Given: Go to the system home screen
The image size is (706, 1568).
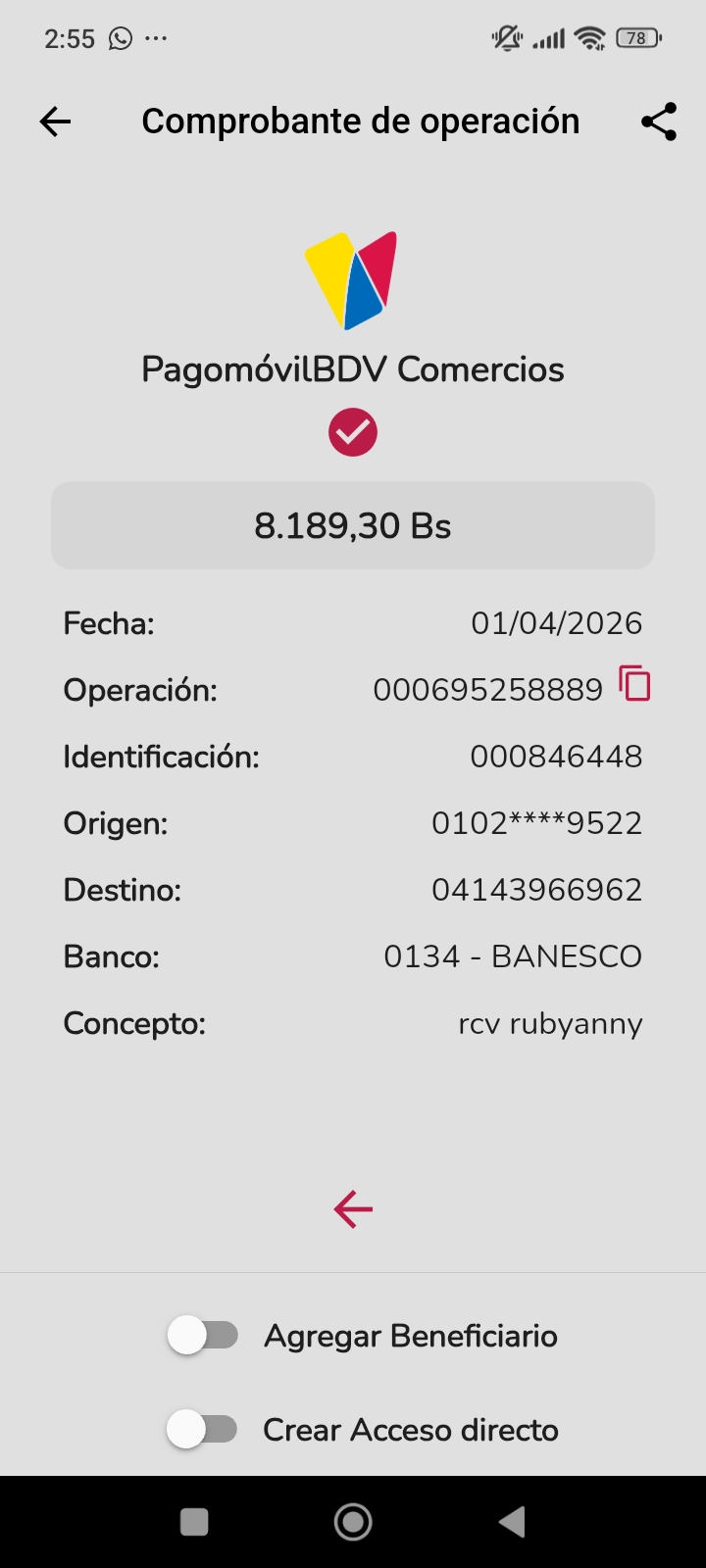Looking at the screenshot, I should (x=353, y=1522).
